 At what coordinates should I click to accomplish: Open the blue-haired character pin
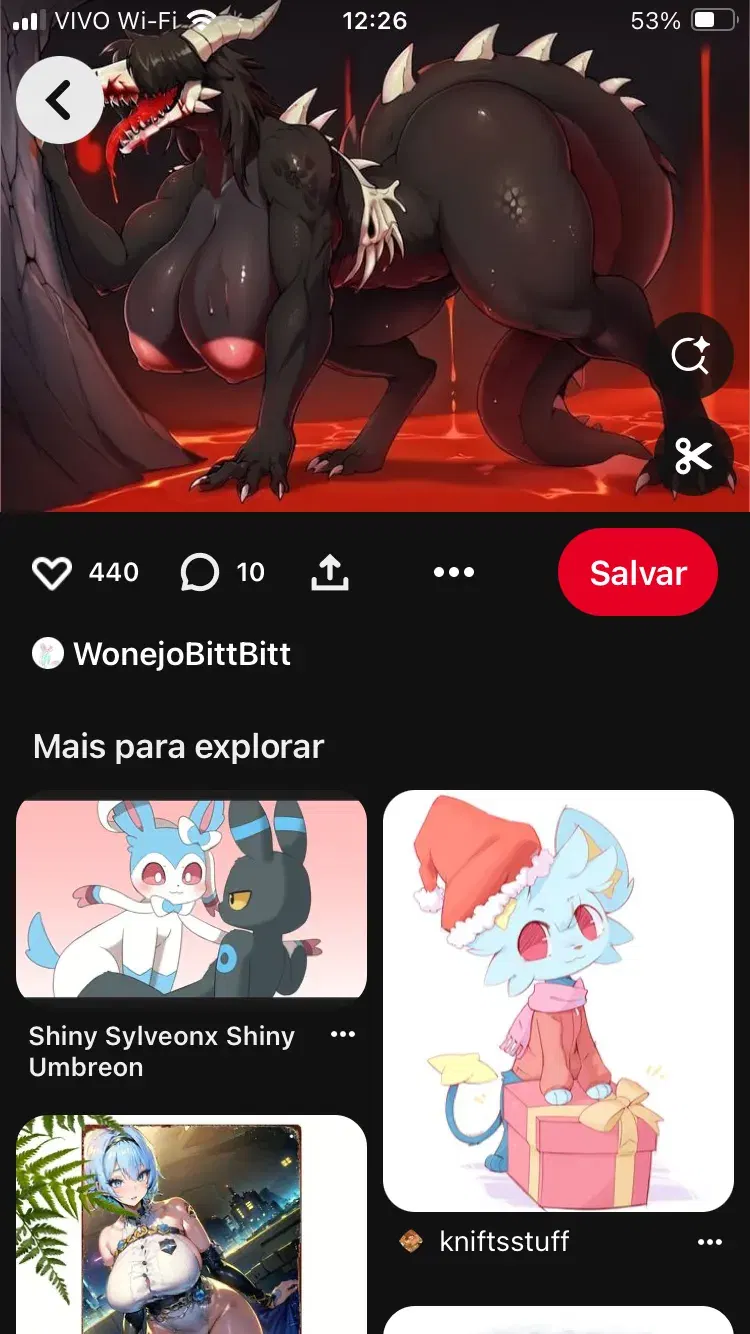point(191,1225)
